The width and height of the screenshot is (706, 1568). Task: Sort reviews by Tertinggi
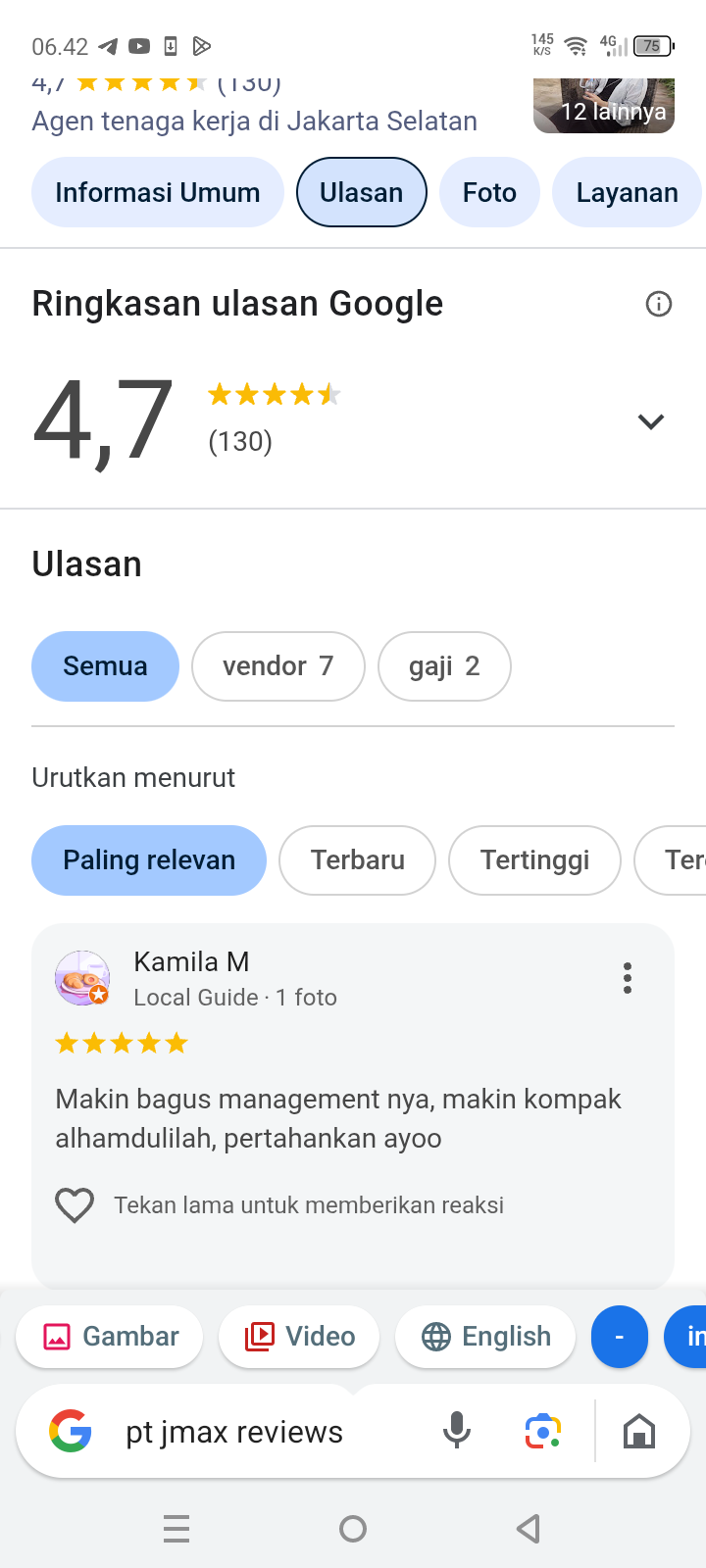(534, 860)
